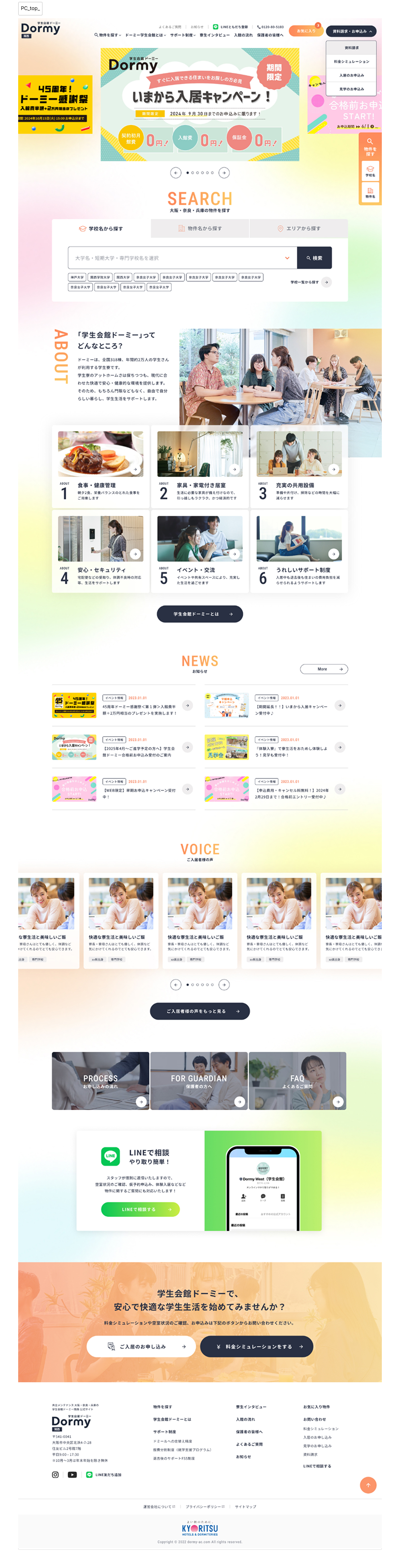Open 学校一覧から探す link
The height and width of the screenshot is (1568, 400).
coord(310,282)
